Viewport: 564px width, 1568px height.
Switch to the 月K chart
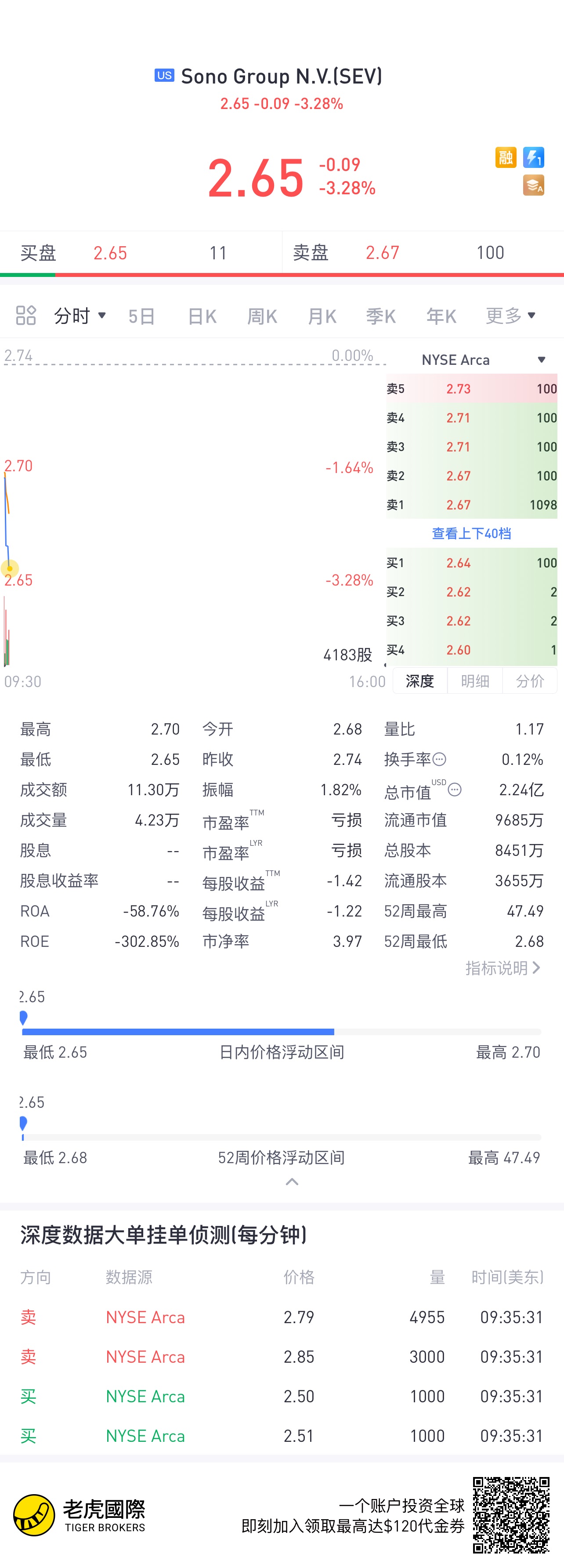[x=322, y=316]
